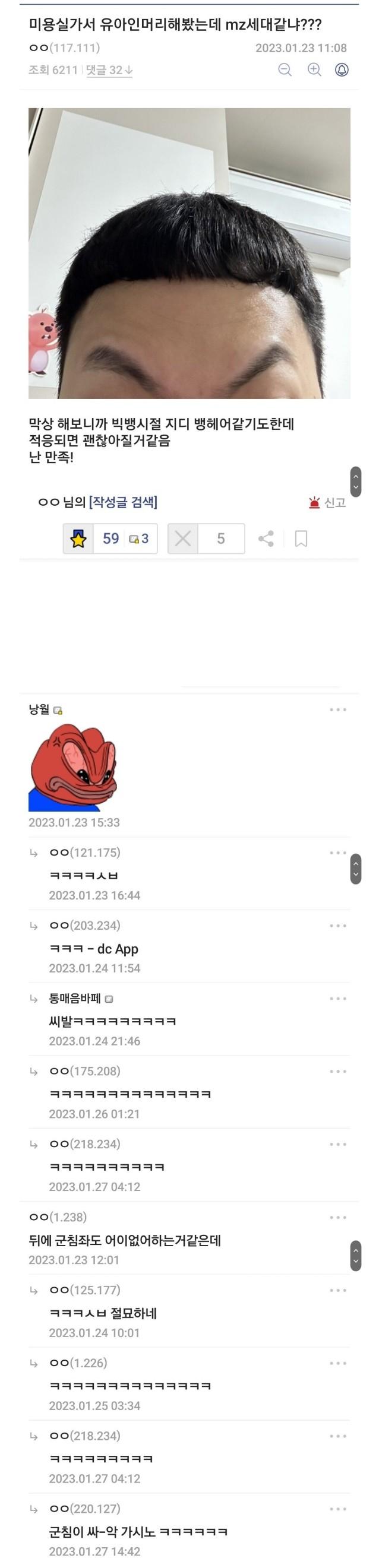Share this post
This screenshot has width=379, height=1568.
266,538
